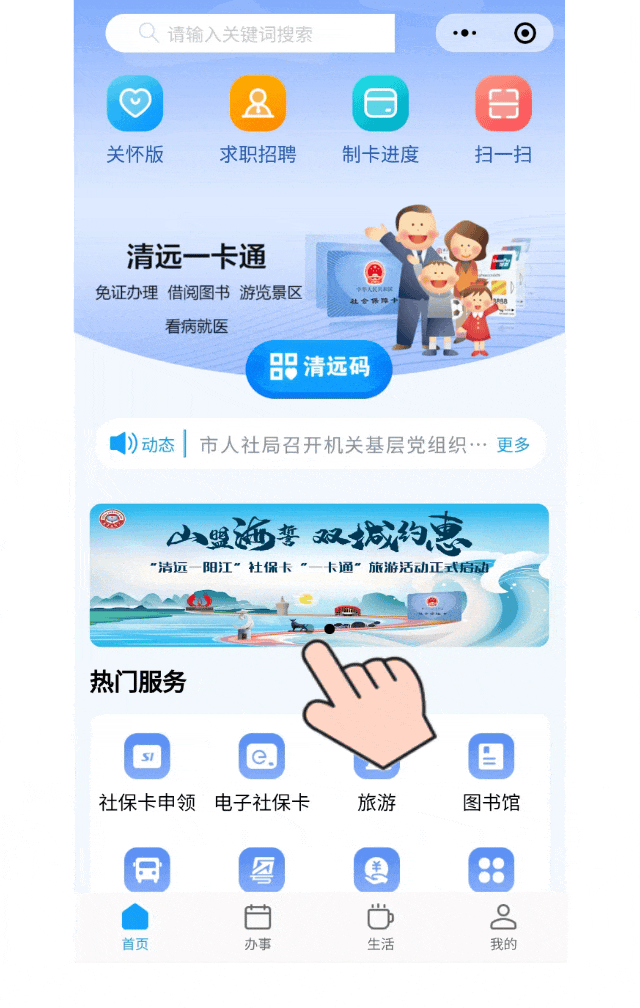Close the mini program via circle icon
The height and width of the screenshot is (1008, 640).
(x=524, y=34)
